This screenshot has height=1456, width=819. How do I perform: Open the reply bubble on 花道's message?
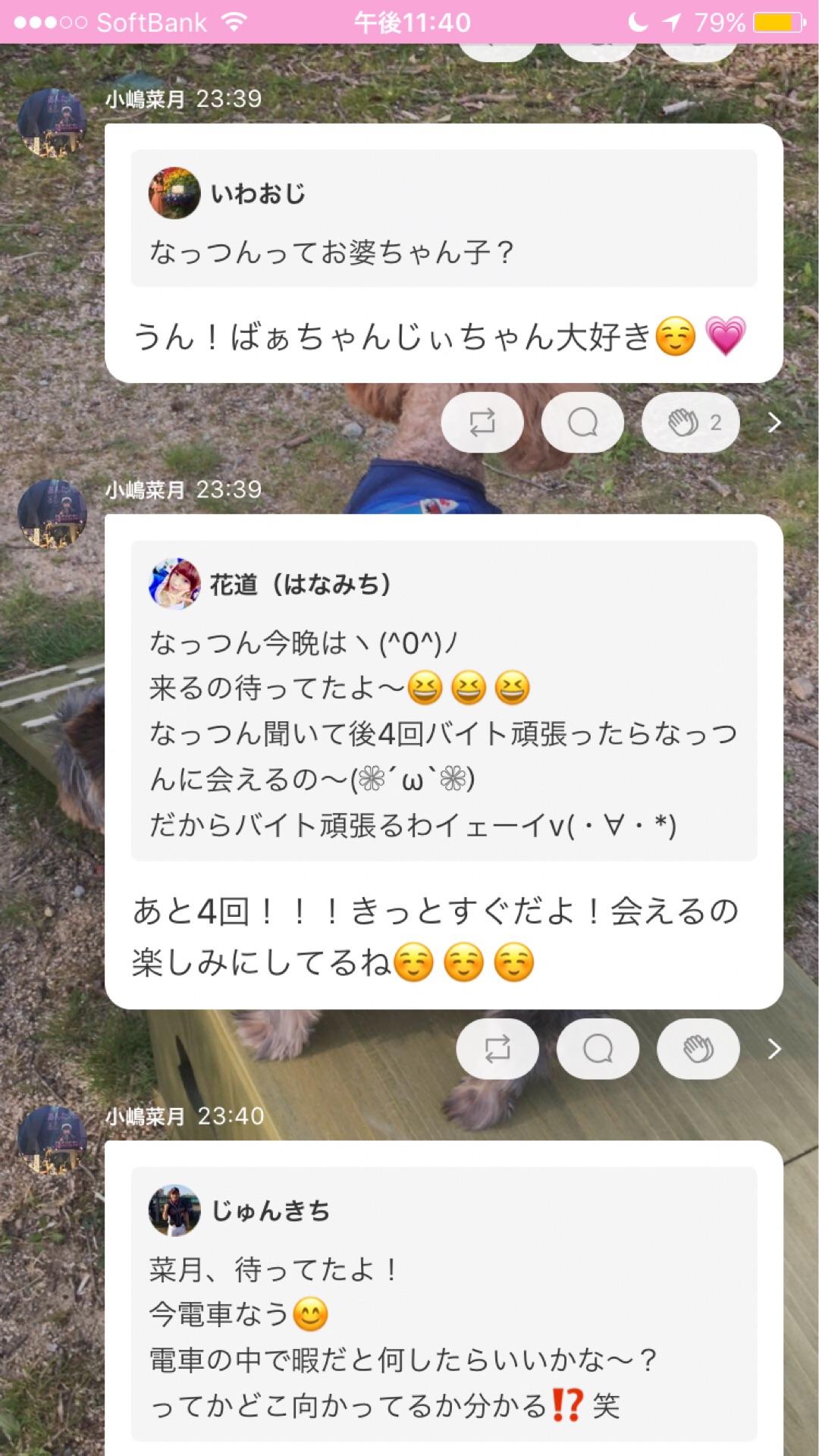click(598, 1049)
